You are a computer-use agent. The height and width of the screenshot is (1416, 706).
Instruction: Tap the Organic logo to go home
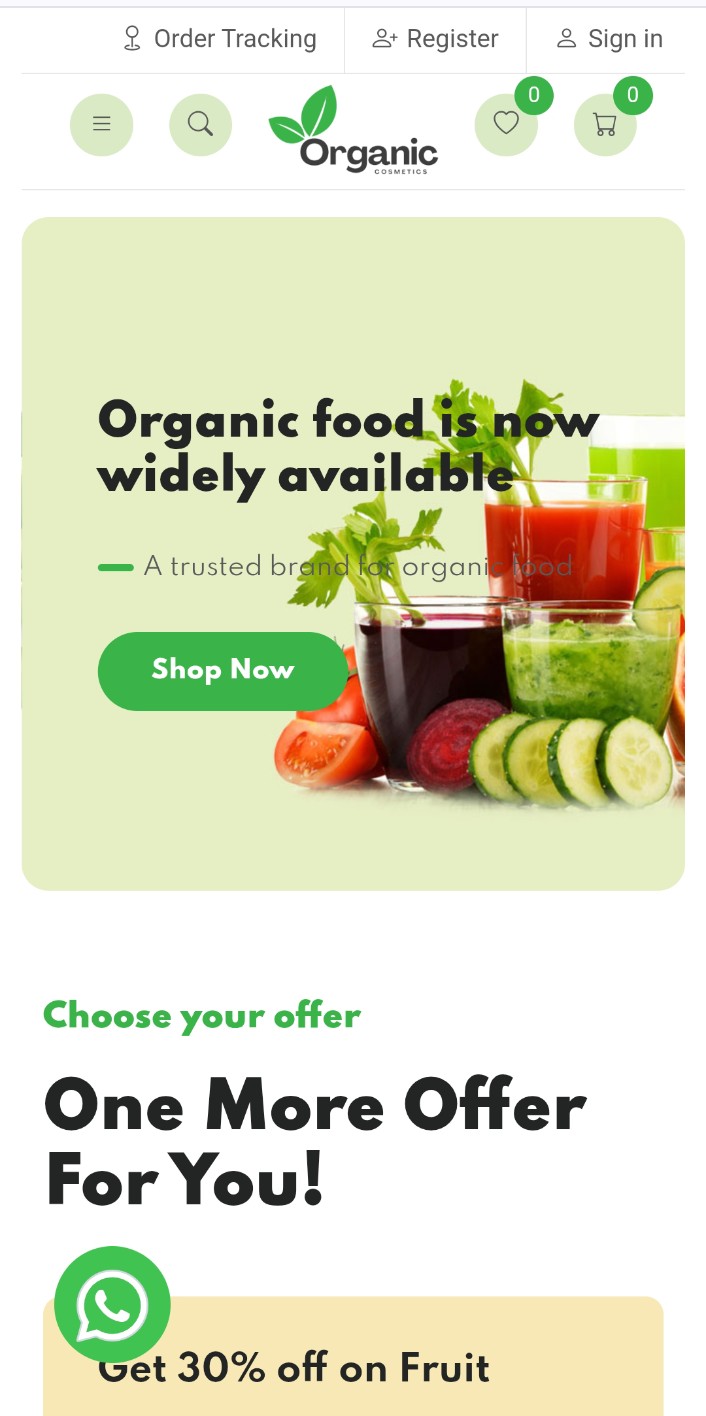353,131
